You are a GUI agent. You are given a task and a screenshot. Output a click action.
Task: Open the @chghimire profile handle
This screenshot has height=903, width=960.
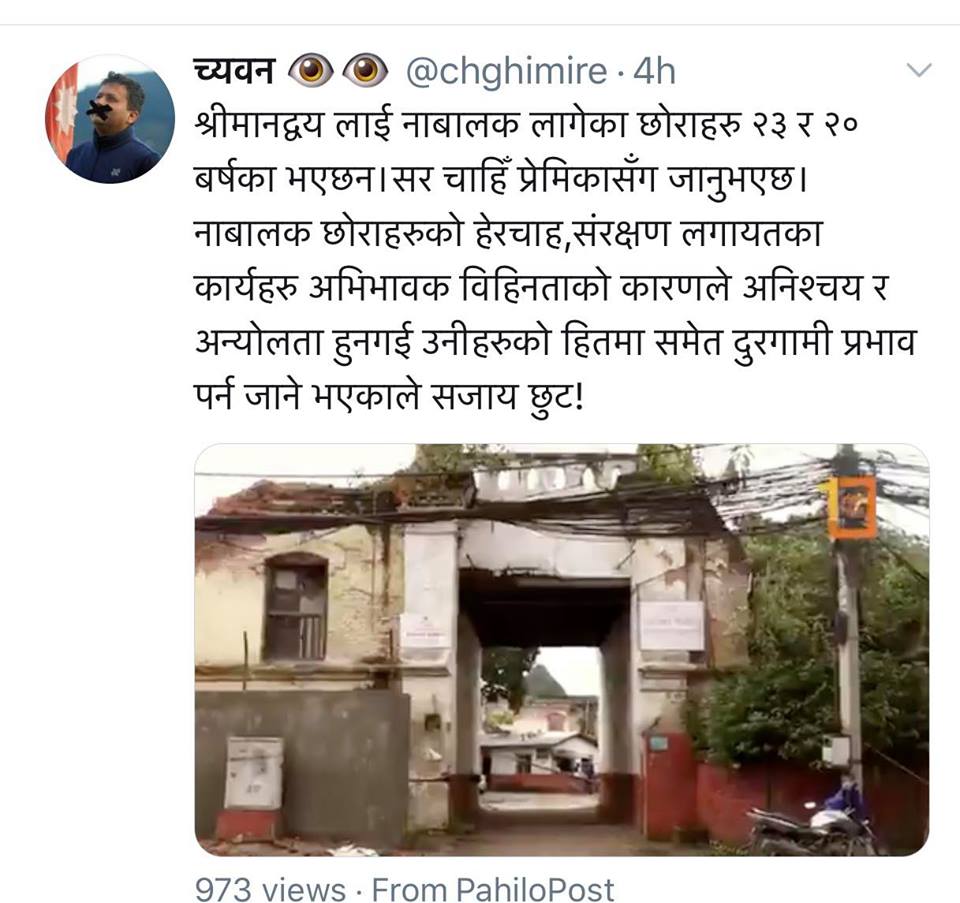point(506,71)
